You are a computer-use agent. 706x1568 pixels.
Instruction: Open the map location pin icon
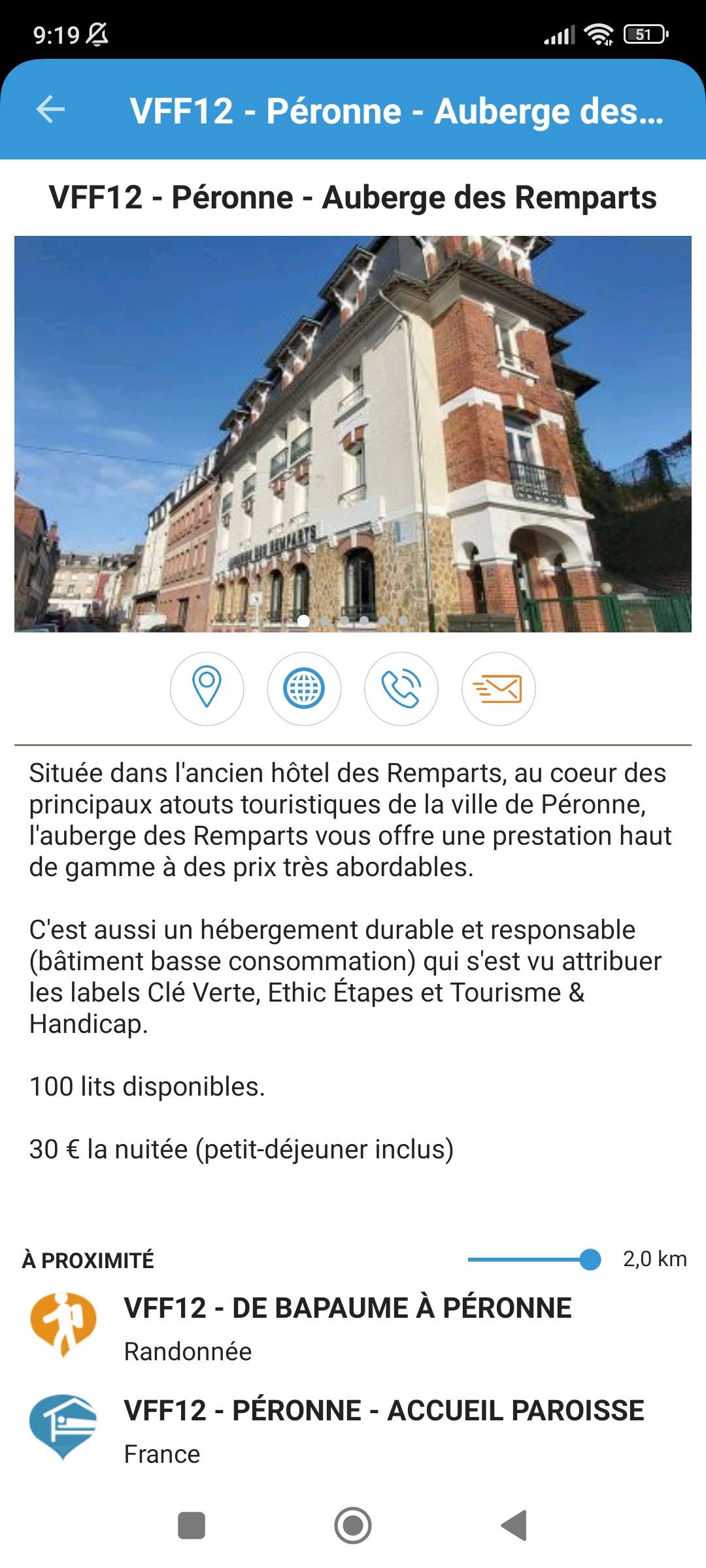[207, 689]
